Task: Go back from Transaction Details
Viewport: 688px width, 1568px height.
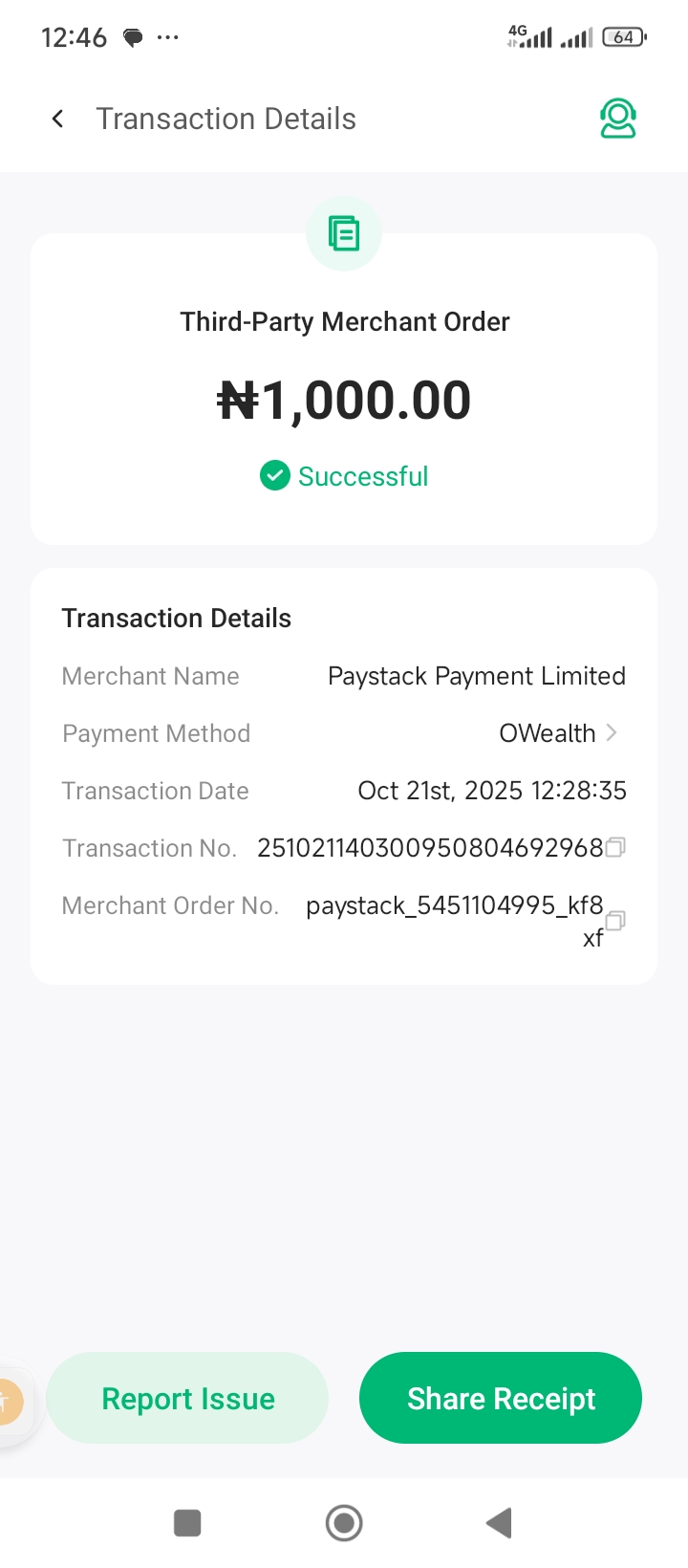Action: (58, 119)
